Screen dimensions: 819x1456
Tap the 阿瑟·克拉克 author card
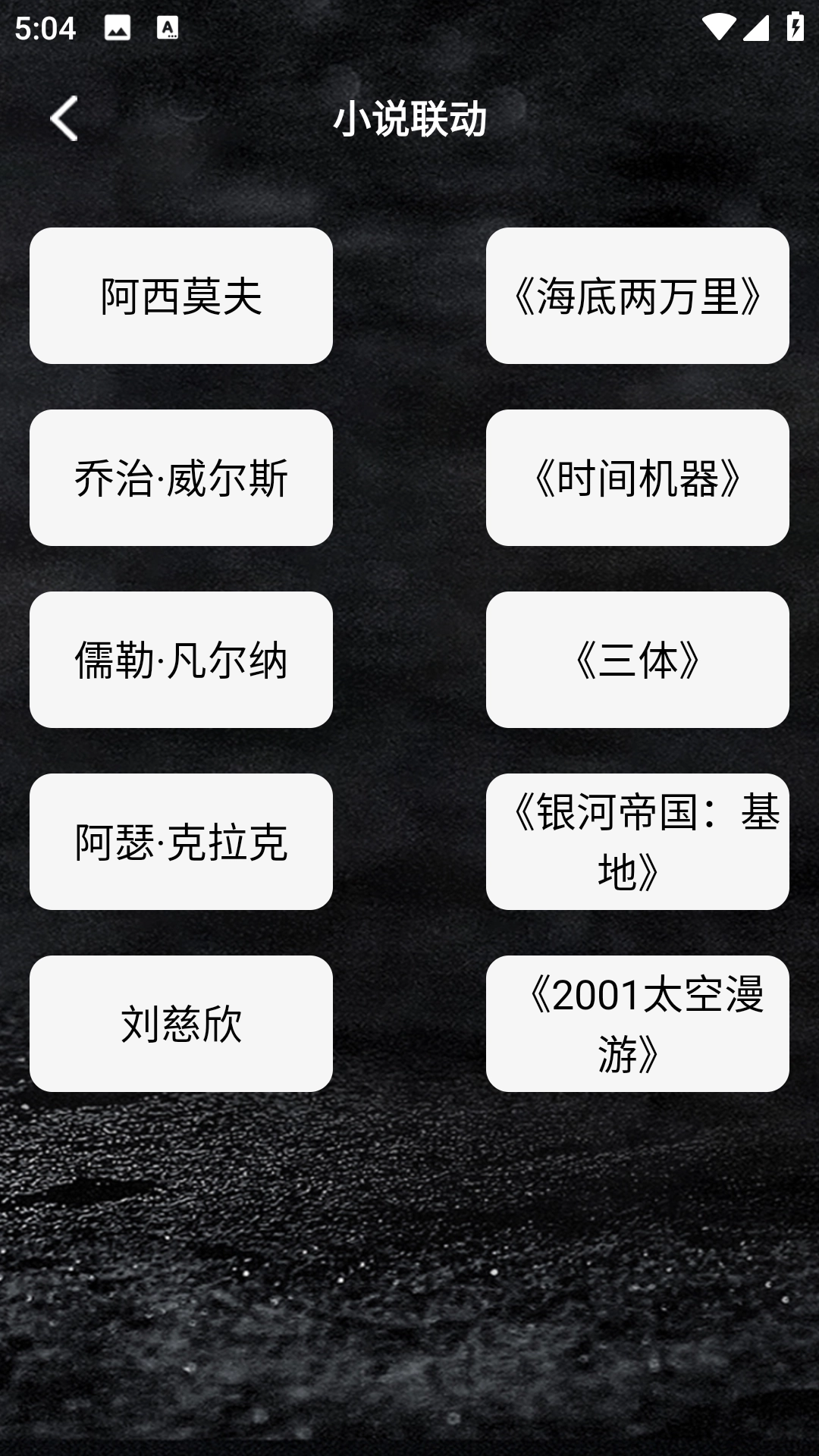[180, 842]
